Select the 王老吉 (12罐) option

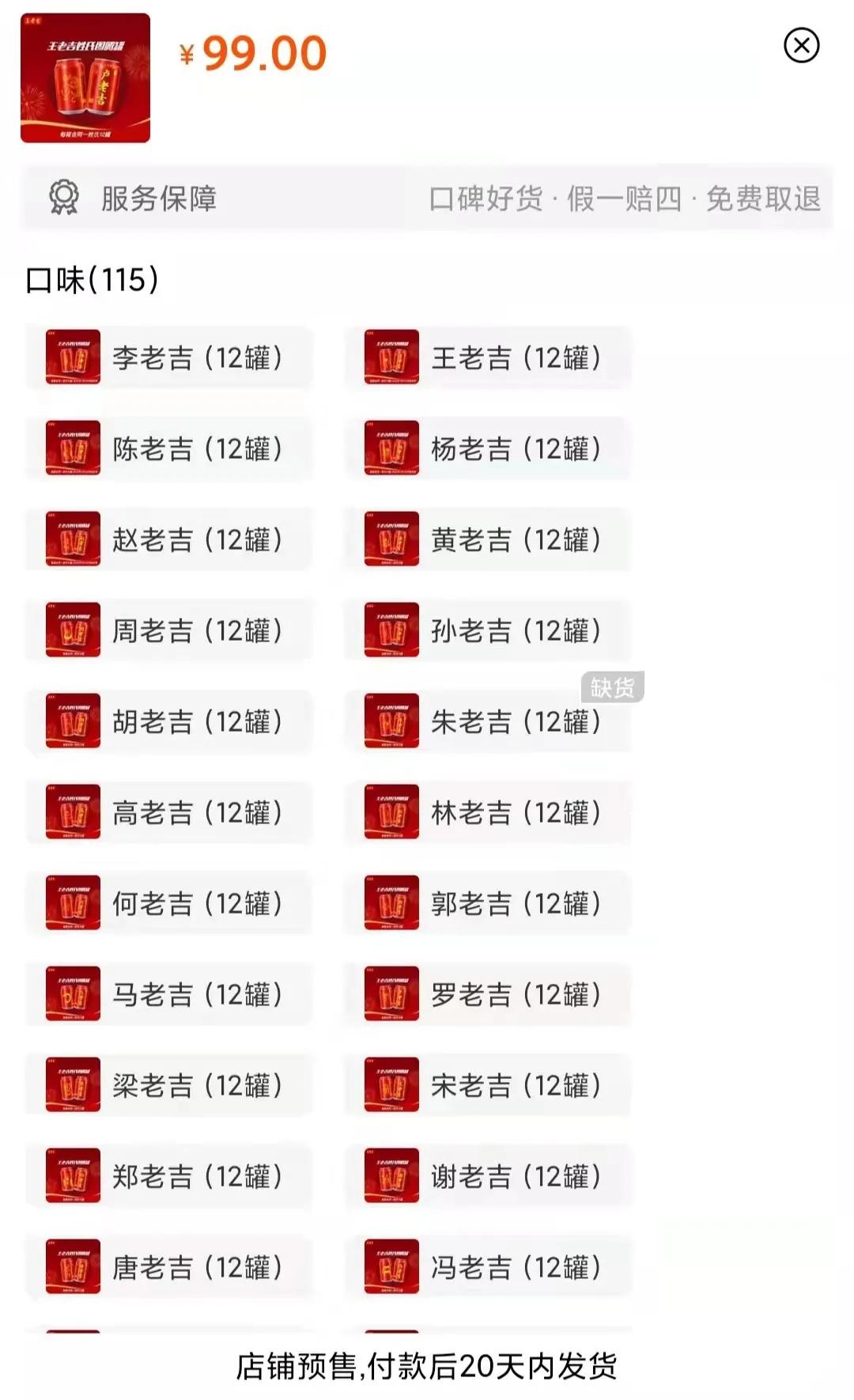tap(488, 358)
